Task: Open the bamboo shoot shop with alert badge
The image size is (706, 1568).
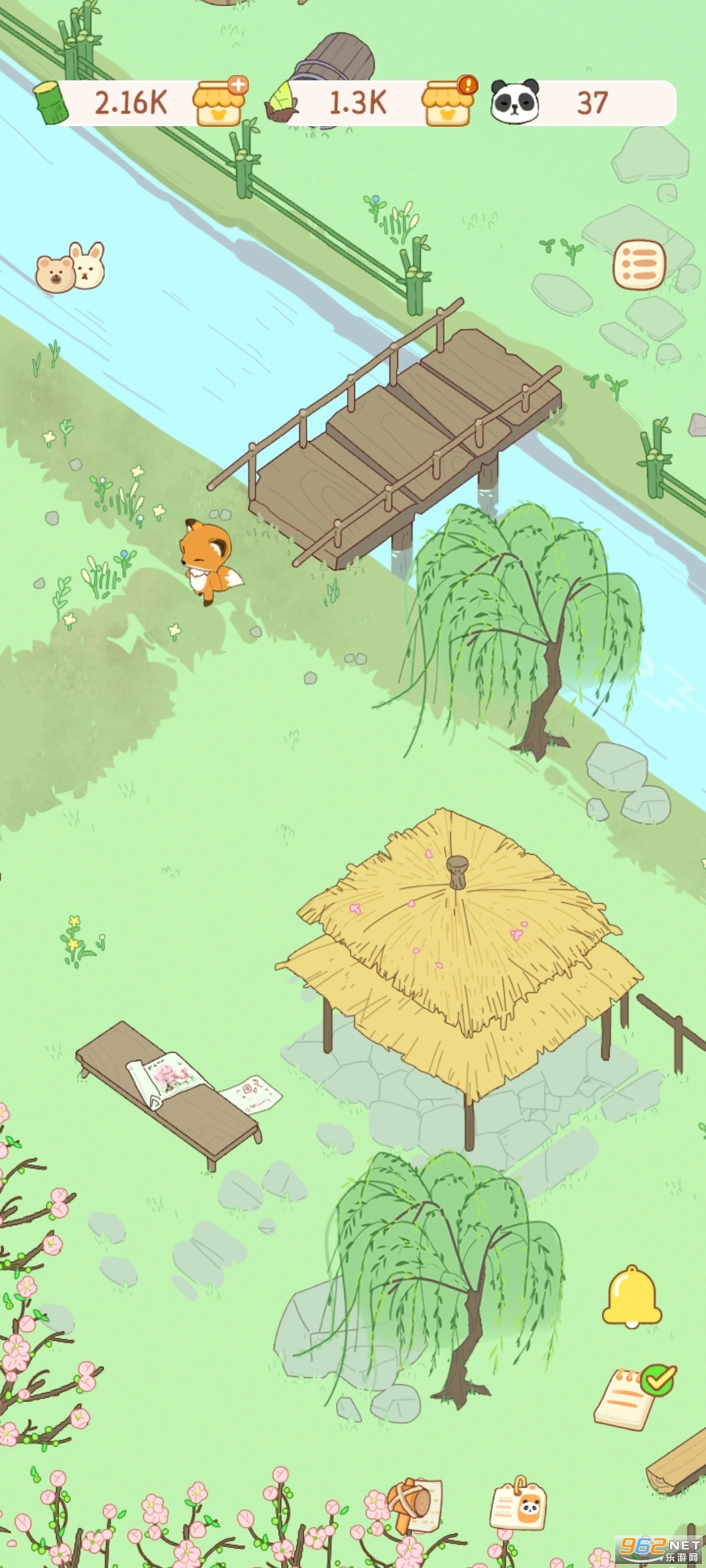Action: coord(448,103)
